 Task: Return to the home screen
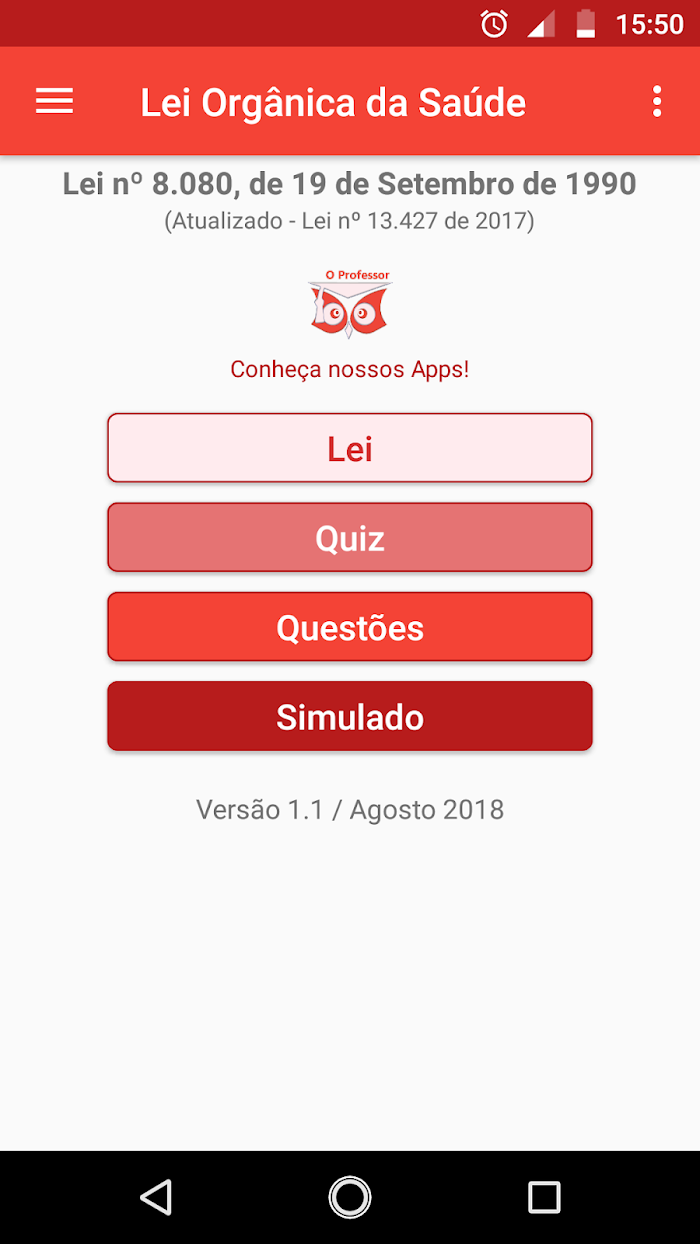[350, 1196]
